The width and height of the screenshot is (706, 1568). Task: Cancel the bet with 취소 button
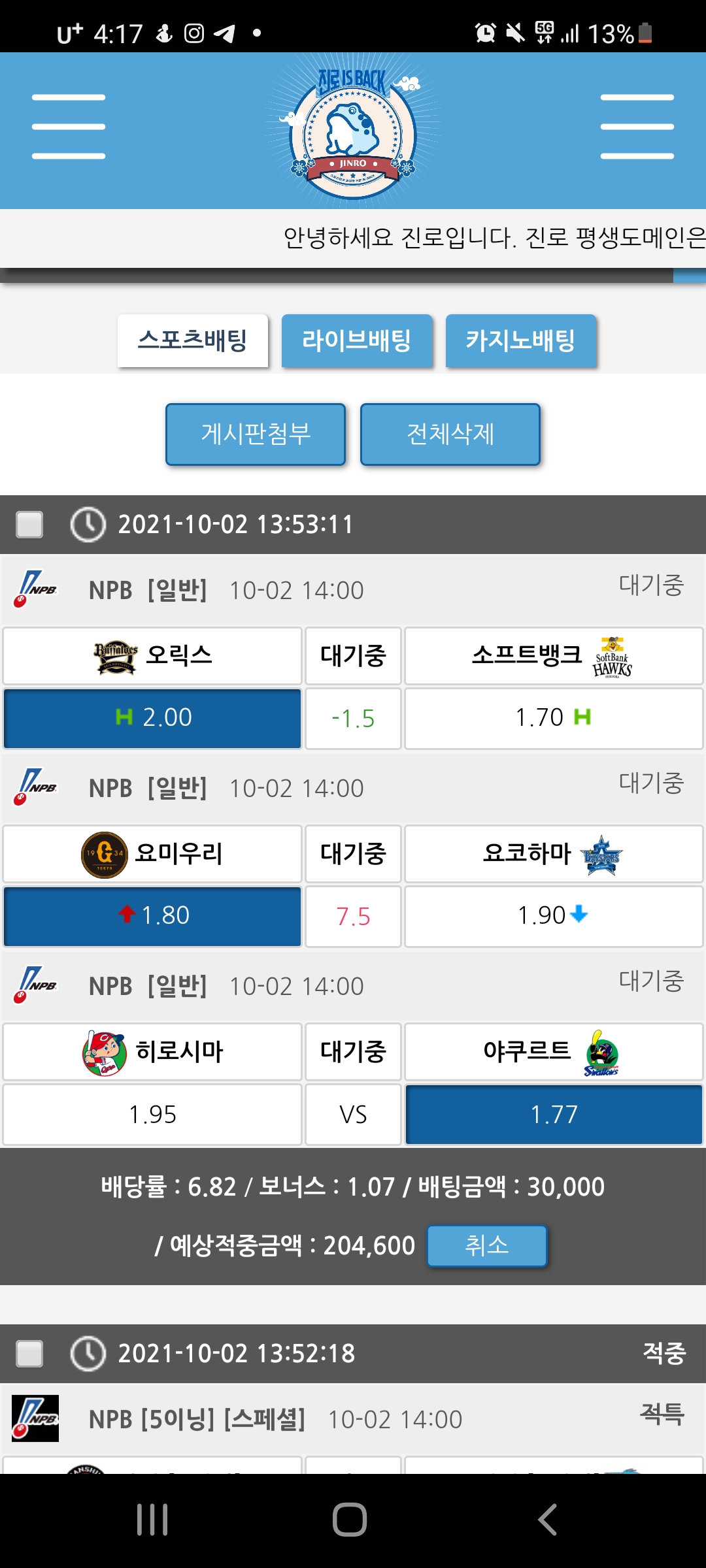pyautogui.click(x=487, y=1245)
